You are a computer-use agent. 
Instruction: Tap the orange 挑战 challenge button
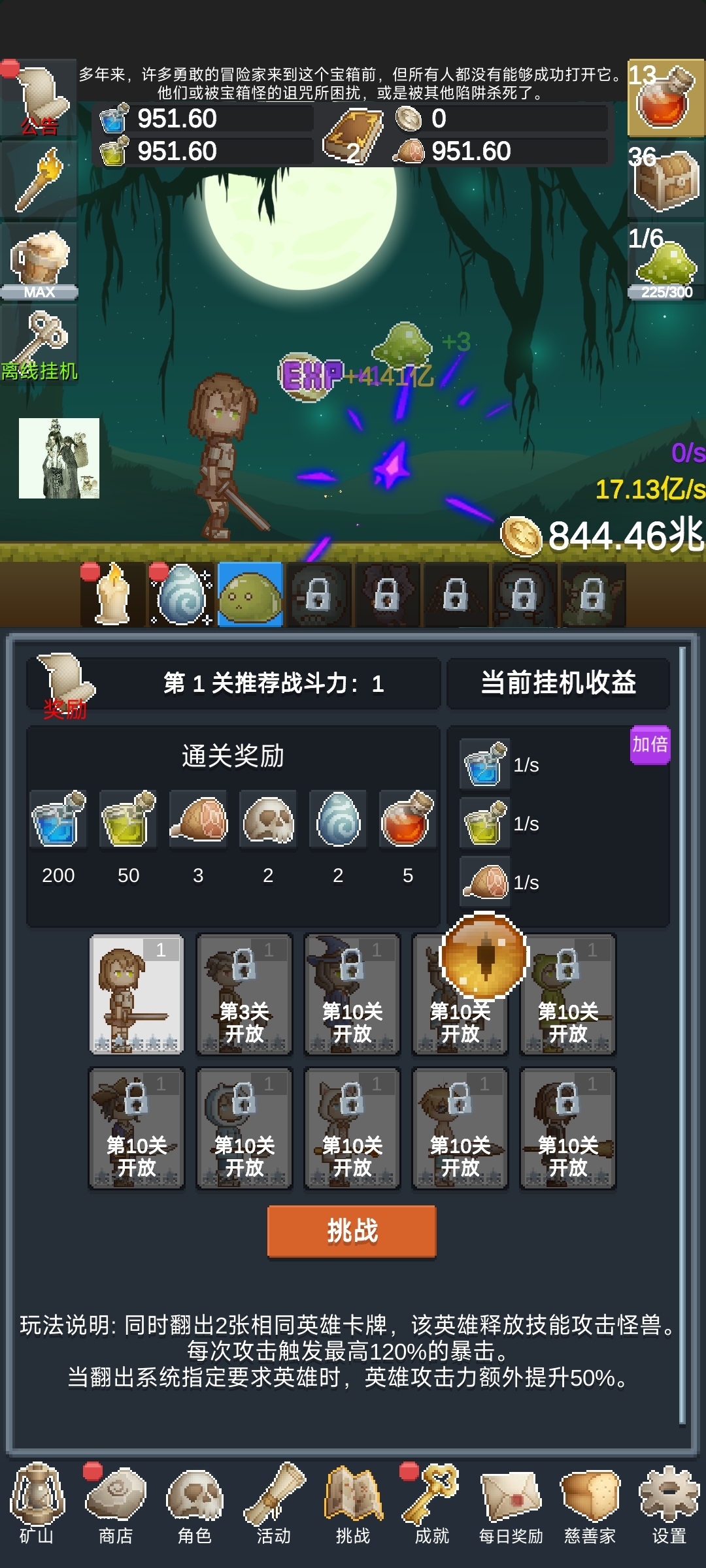352,1231
